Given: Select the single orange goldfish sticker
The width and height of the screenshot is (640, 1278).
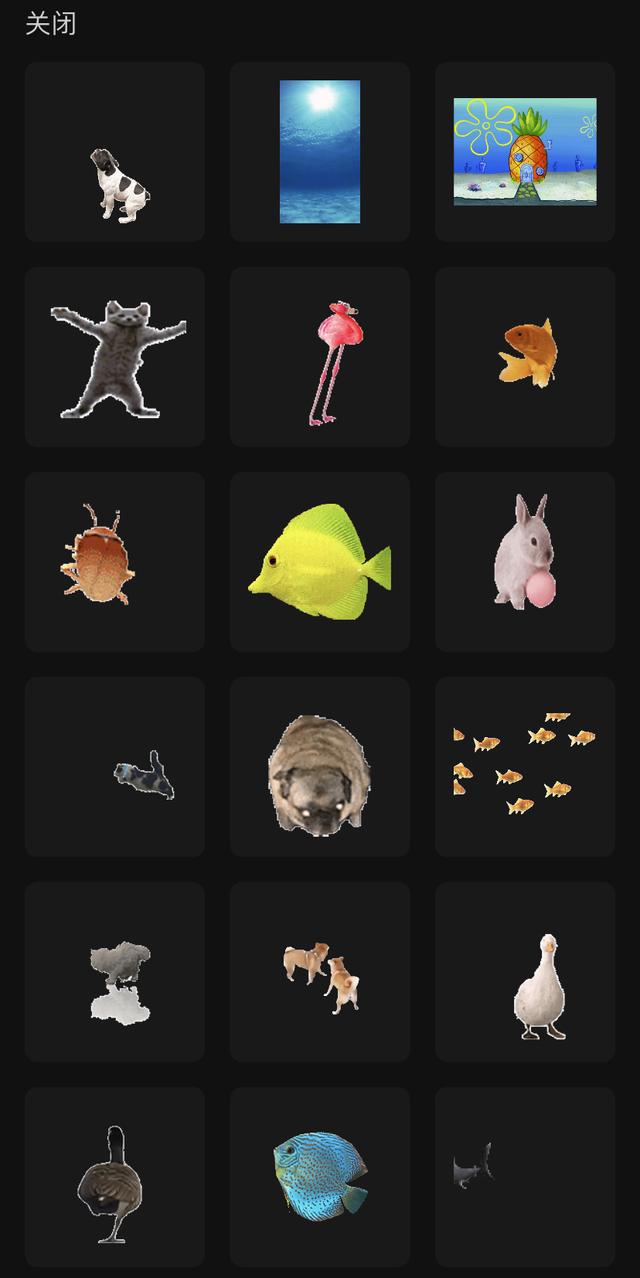Looking at the screenshot, I should [525, 357].
